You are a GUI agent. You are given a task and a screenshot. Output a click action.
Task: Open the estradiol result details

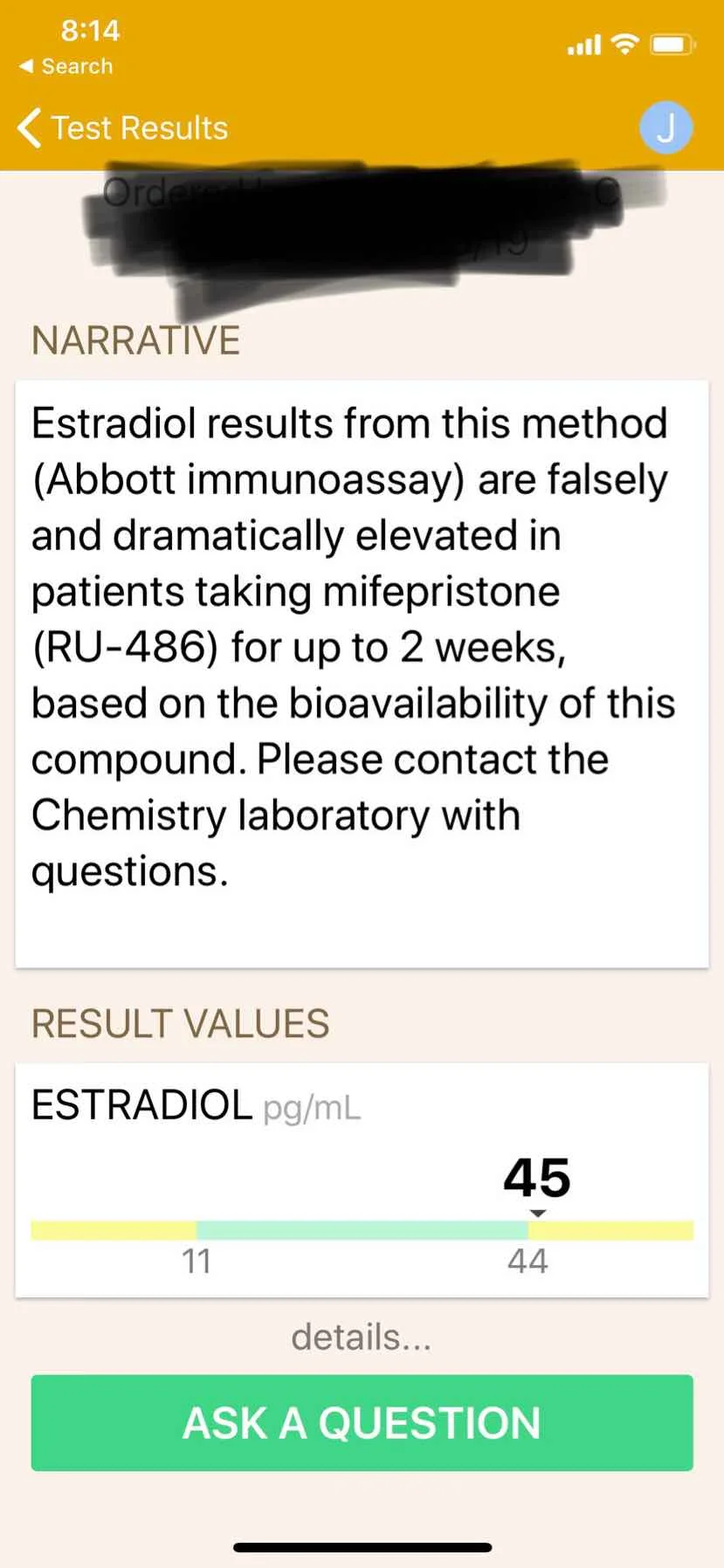coord(361,1337)
